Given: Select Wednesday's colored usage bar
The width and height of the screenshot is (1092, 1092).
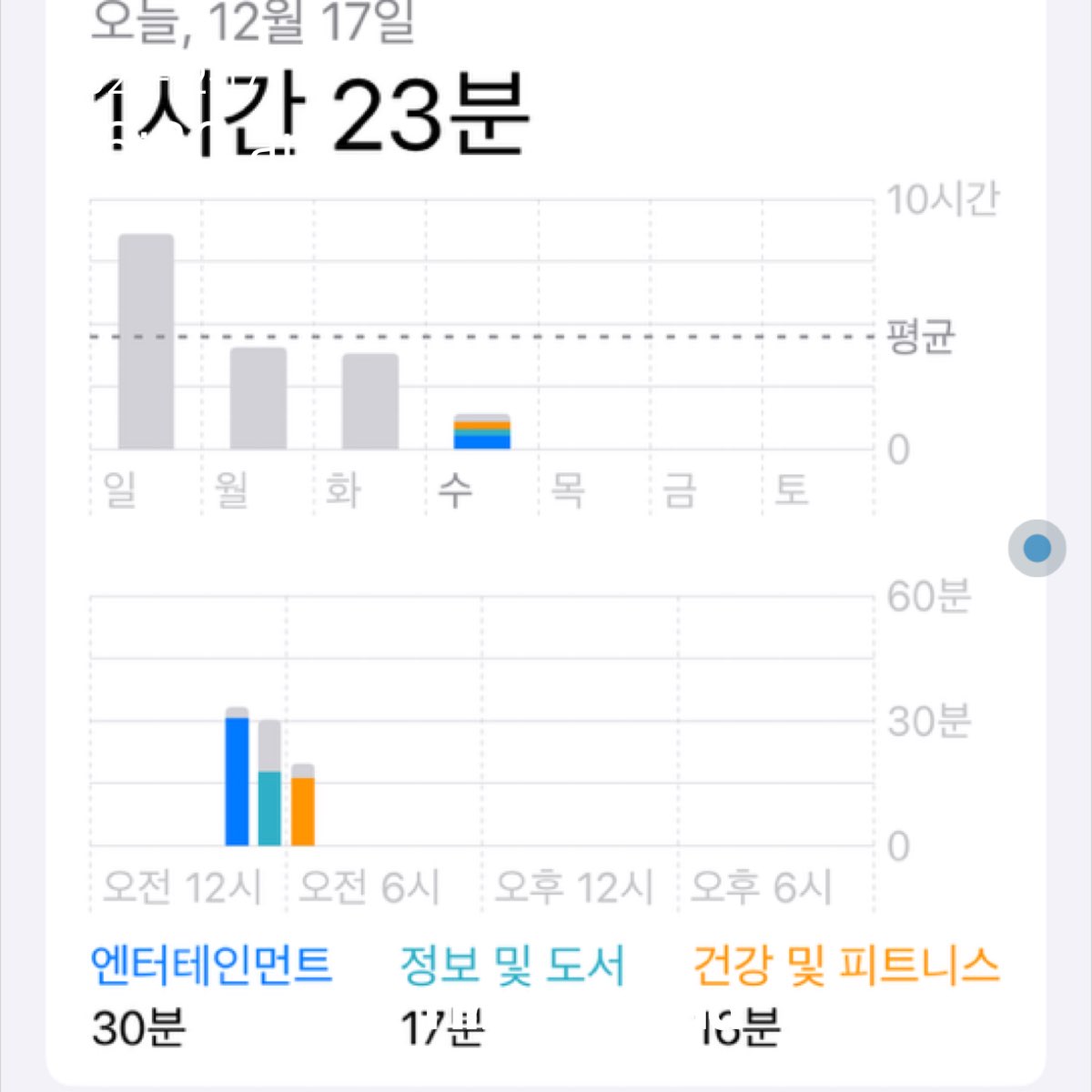Looking at the screenshot, I should (x=482, y=432).
